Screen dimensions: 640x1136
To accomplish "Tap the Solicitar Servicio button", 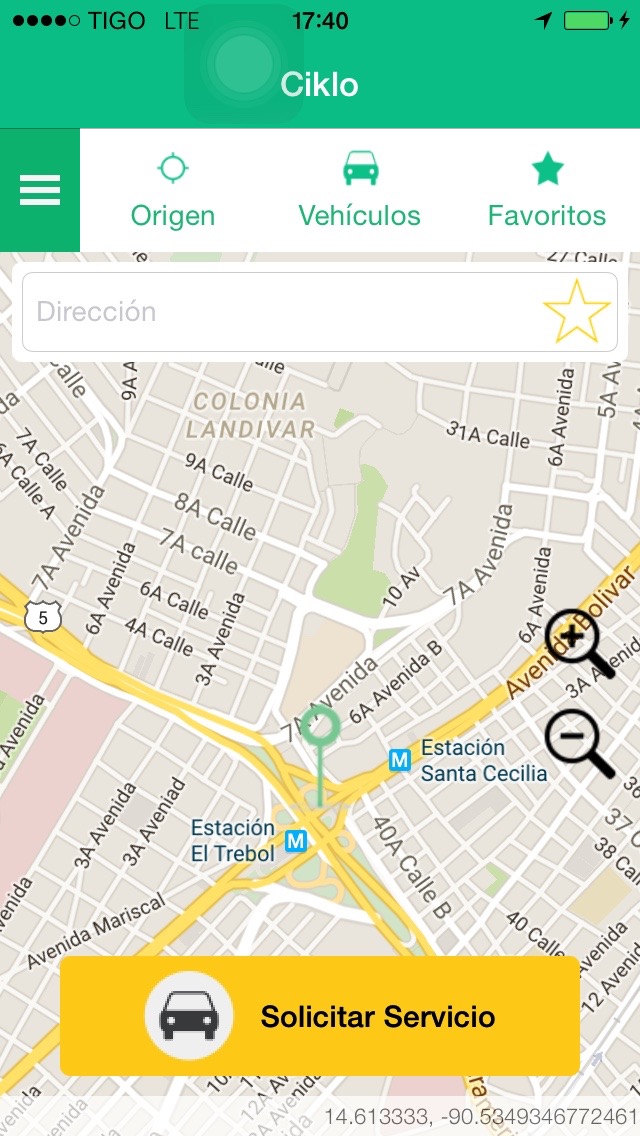I will click(x=320, y=1016).
